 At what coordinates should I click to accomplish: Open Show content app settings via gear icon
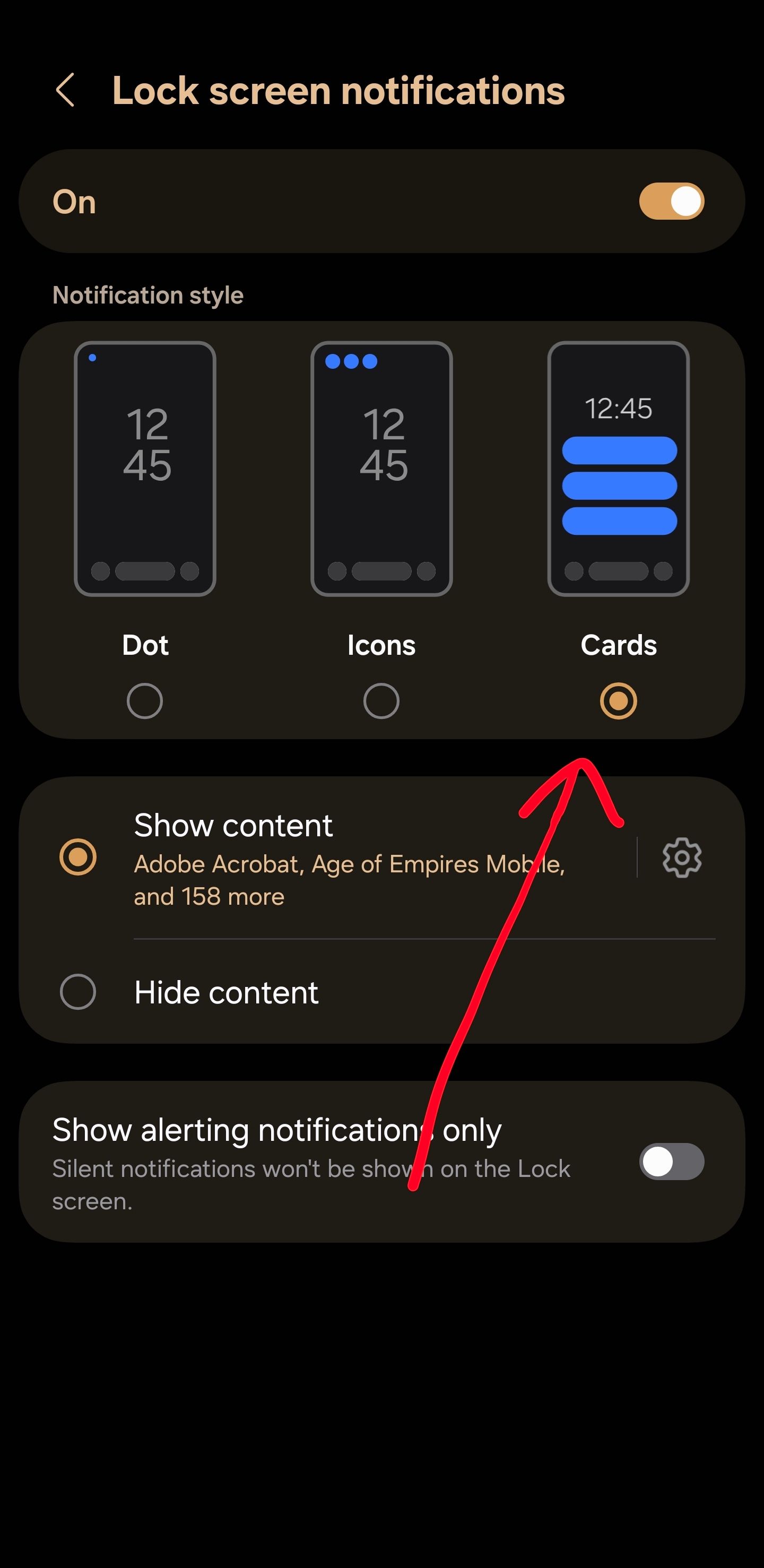click(681, 856)
